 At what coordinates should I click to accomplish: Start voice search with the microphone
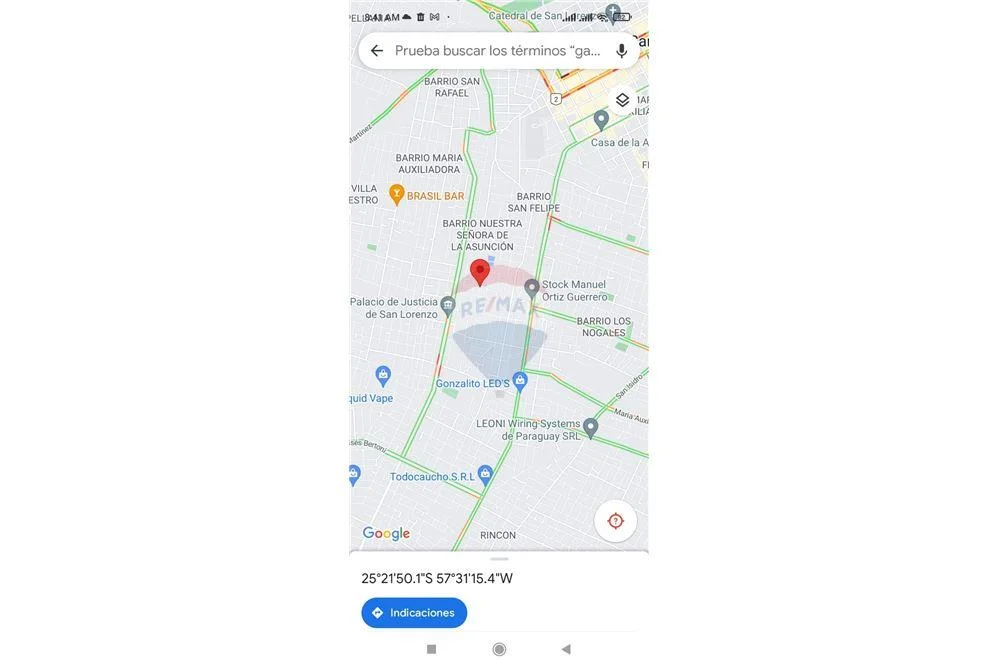(622, 51)
